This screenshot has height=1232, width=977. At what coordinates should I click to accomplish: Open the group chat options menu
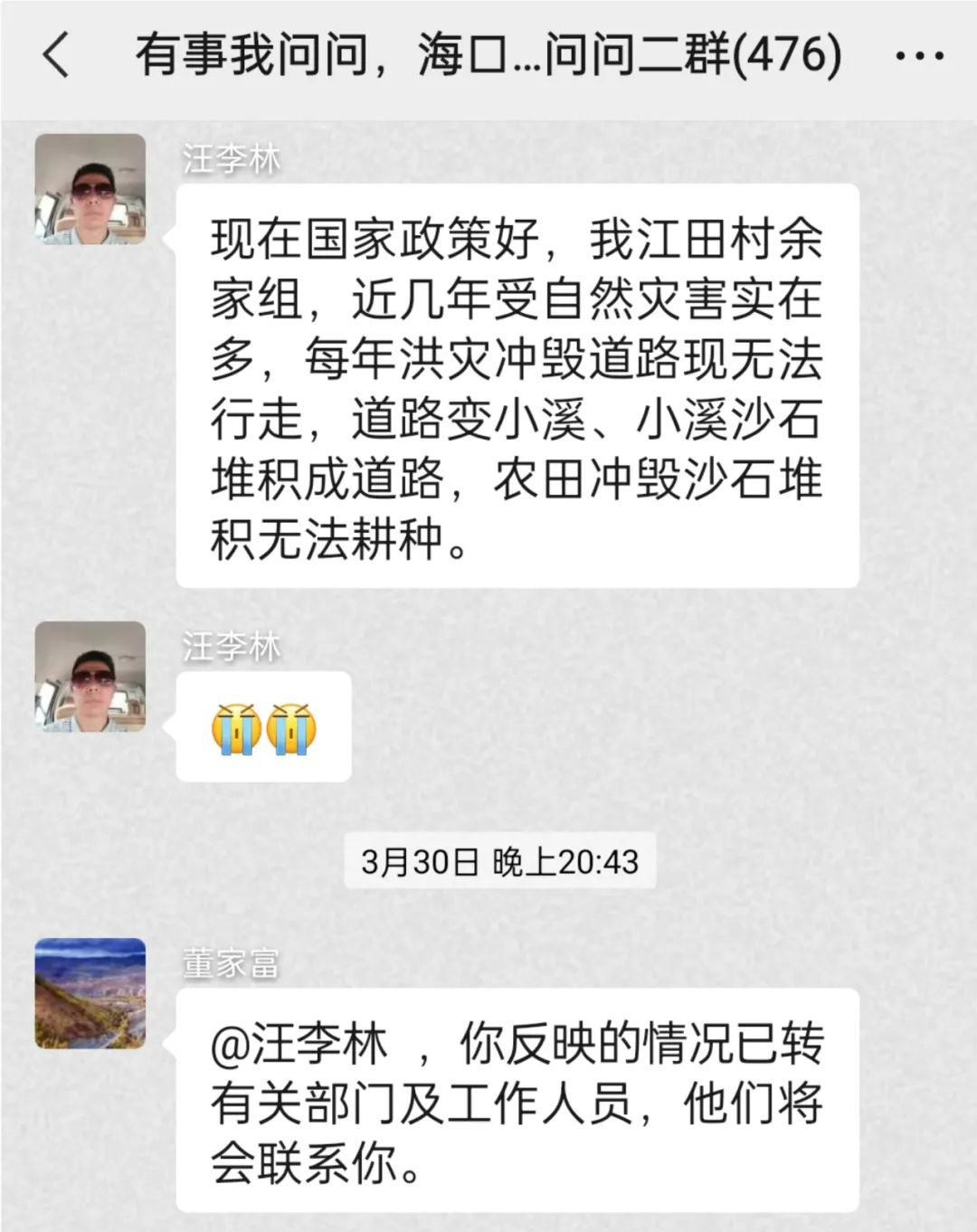[919, 56]
